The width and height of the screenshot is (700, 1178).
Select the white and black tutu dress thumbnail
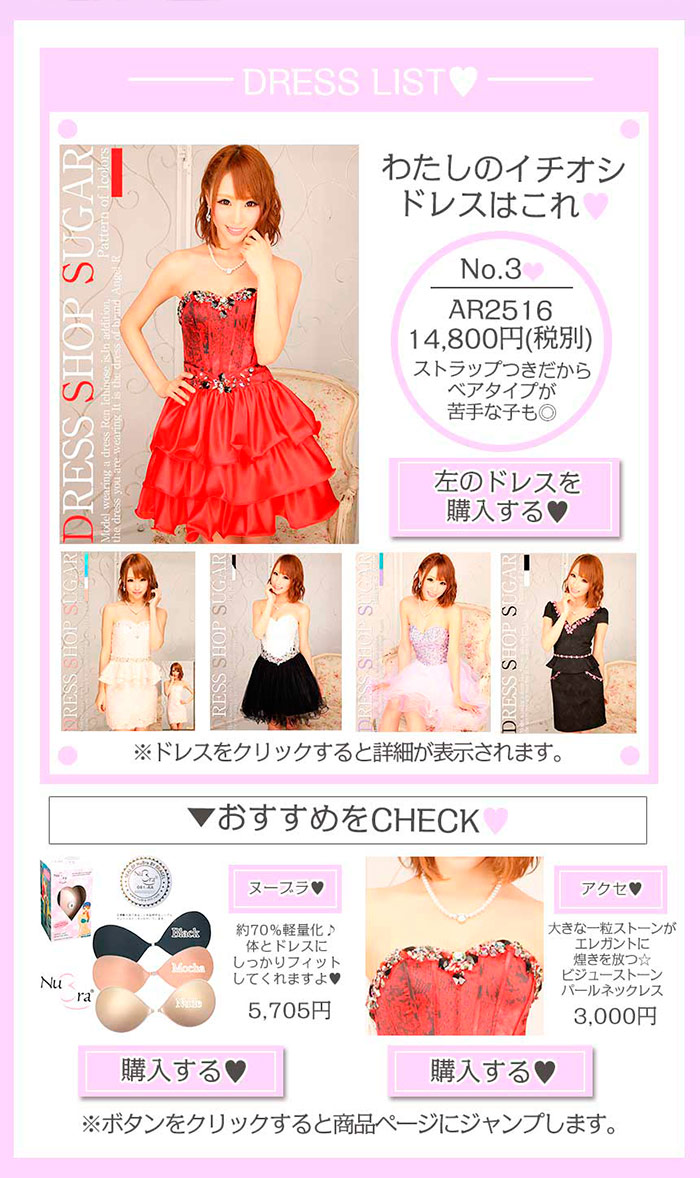click(x=275, y=641)
